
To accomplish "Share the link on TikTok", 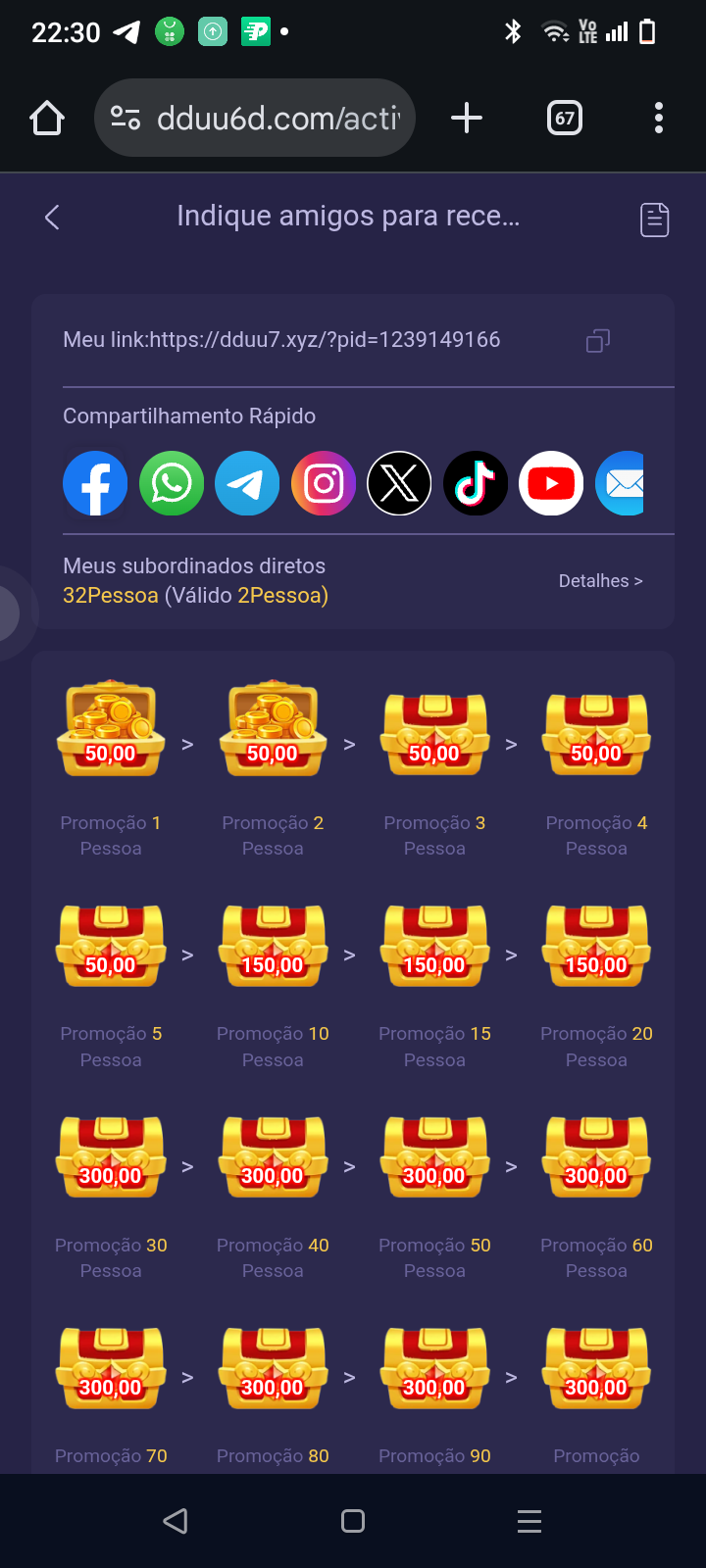I will coord(476,483).
